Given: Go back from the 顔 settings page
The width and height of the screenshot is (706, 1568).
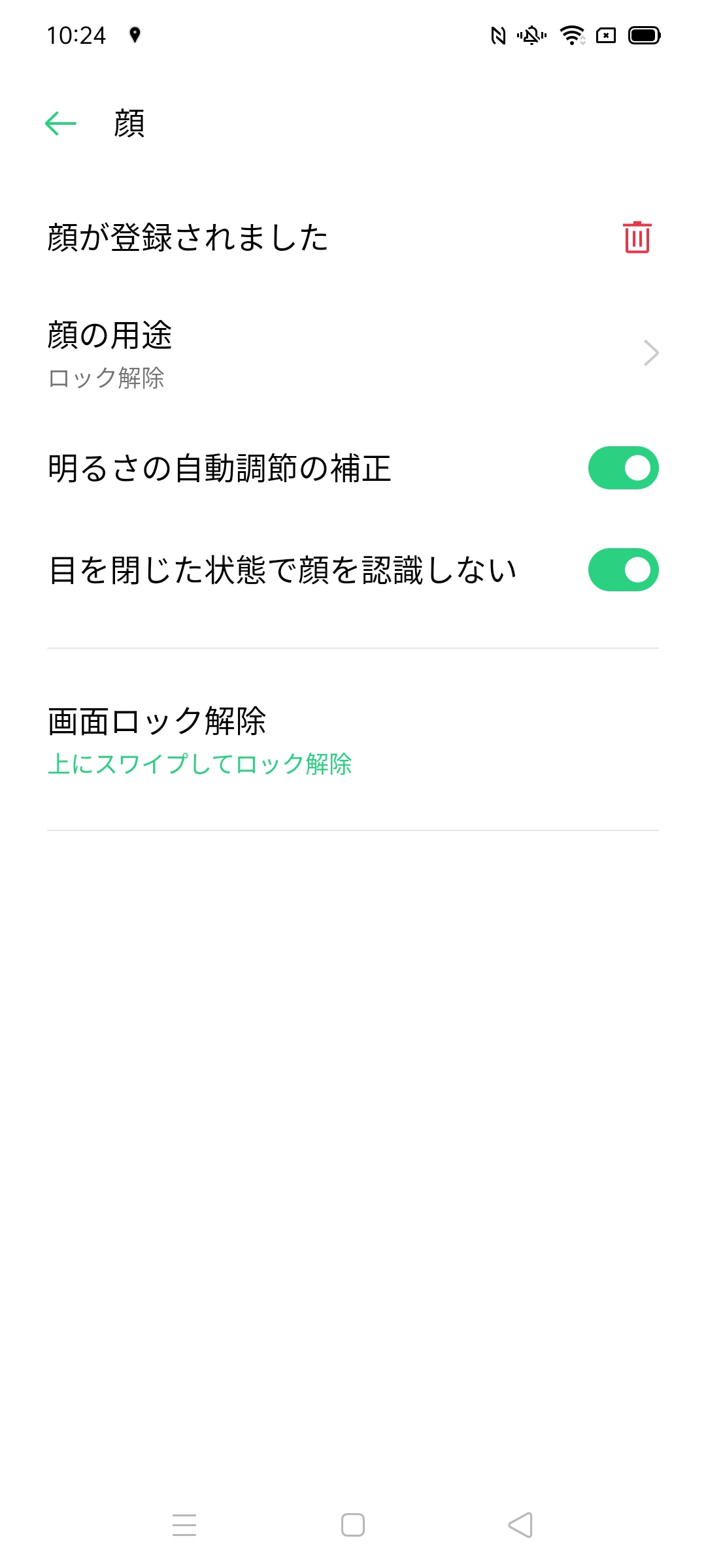Looking at the screenshot, I should point(61,123).
